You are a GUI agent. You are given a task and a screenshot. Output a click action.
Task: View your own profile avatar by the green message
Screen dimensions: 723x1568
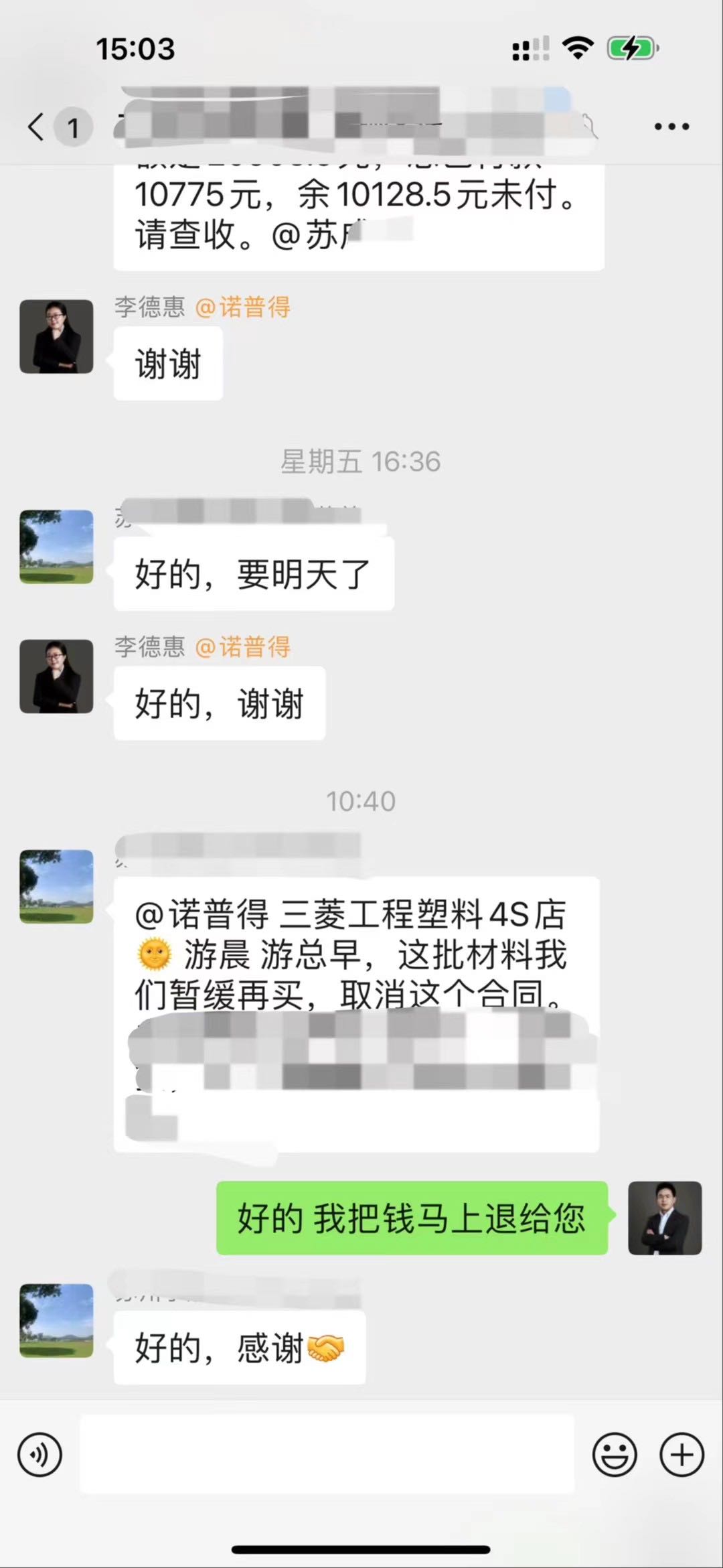[x=664, y=1218]
